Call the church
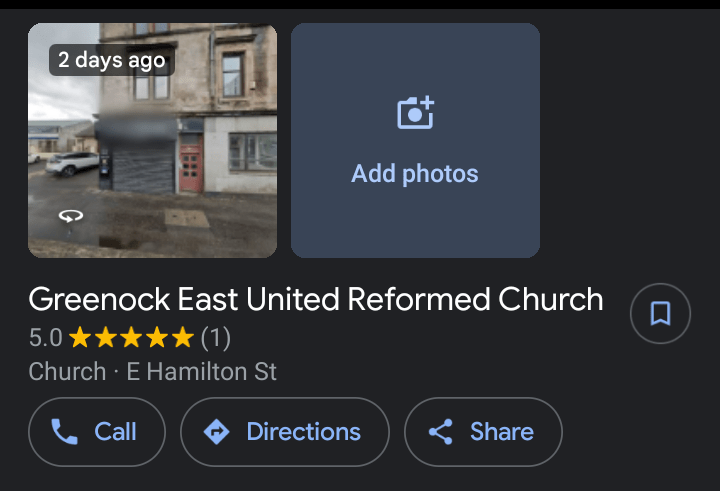The height and width of the screenshot is (491, 720). (x=96, y=432)
